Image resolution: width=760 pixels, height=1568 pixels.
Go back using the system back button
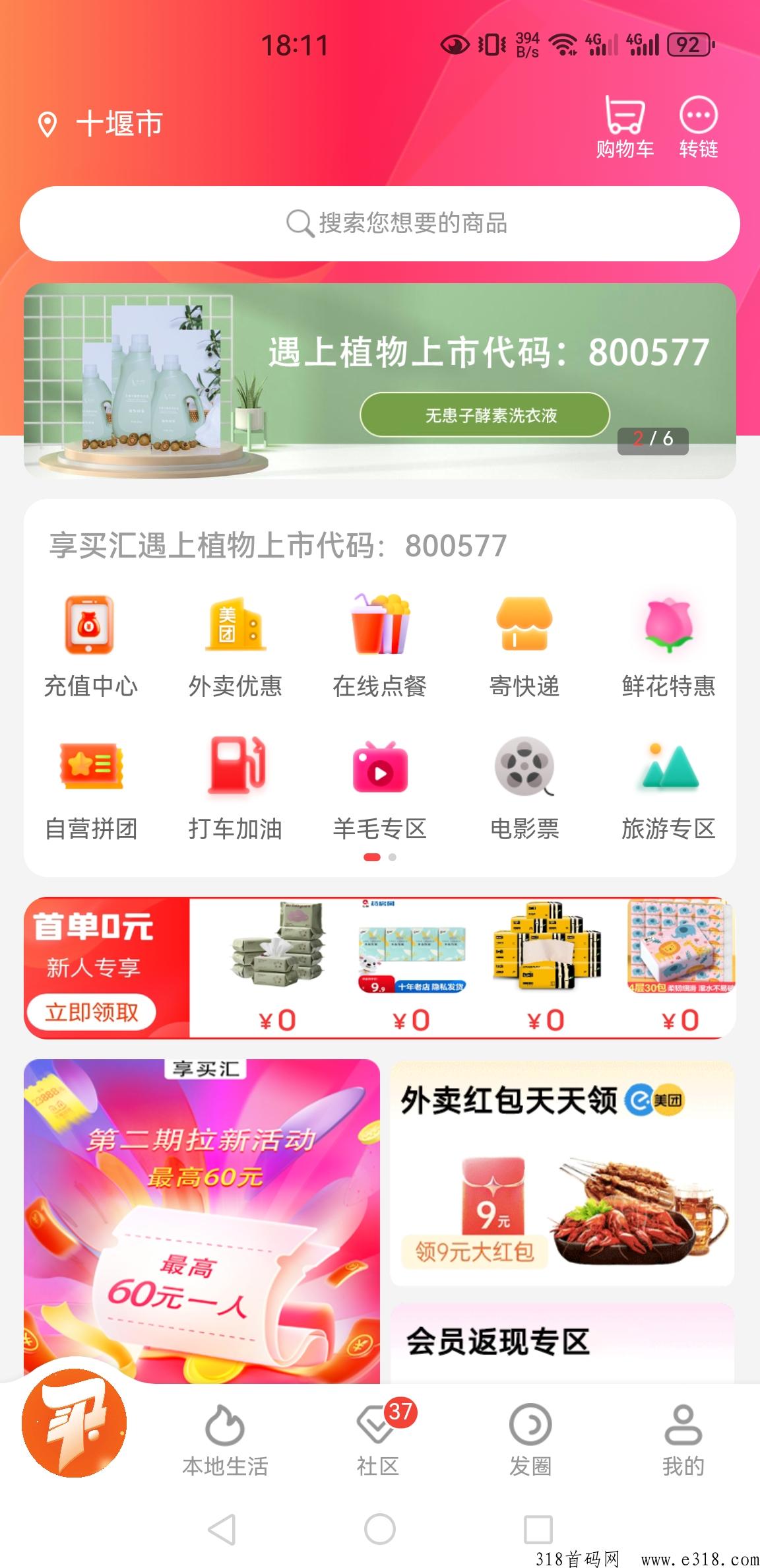point(222,1529)
